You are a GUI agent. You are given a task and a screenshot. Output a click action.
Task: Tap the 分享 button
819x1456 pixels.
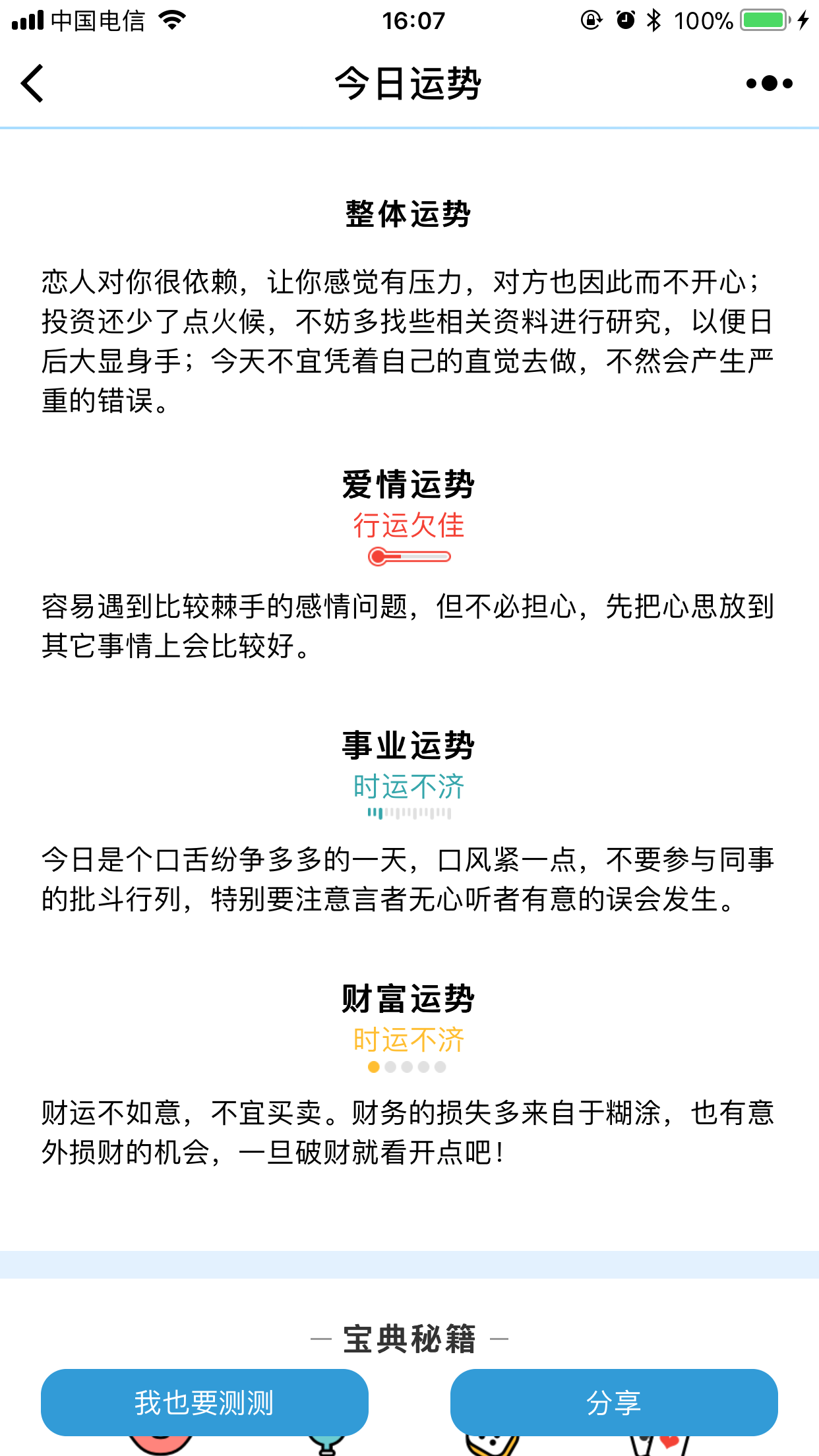(x=613, y=1402)
